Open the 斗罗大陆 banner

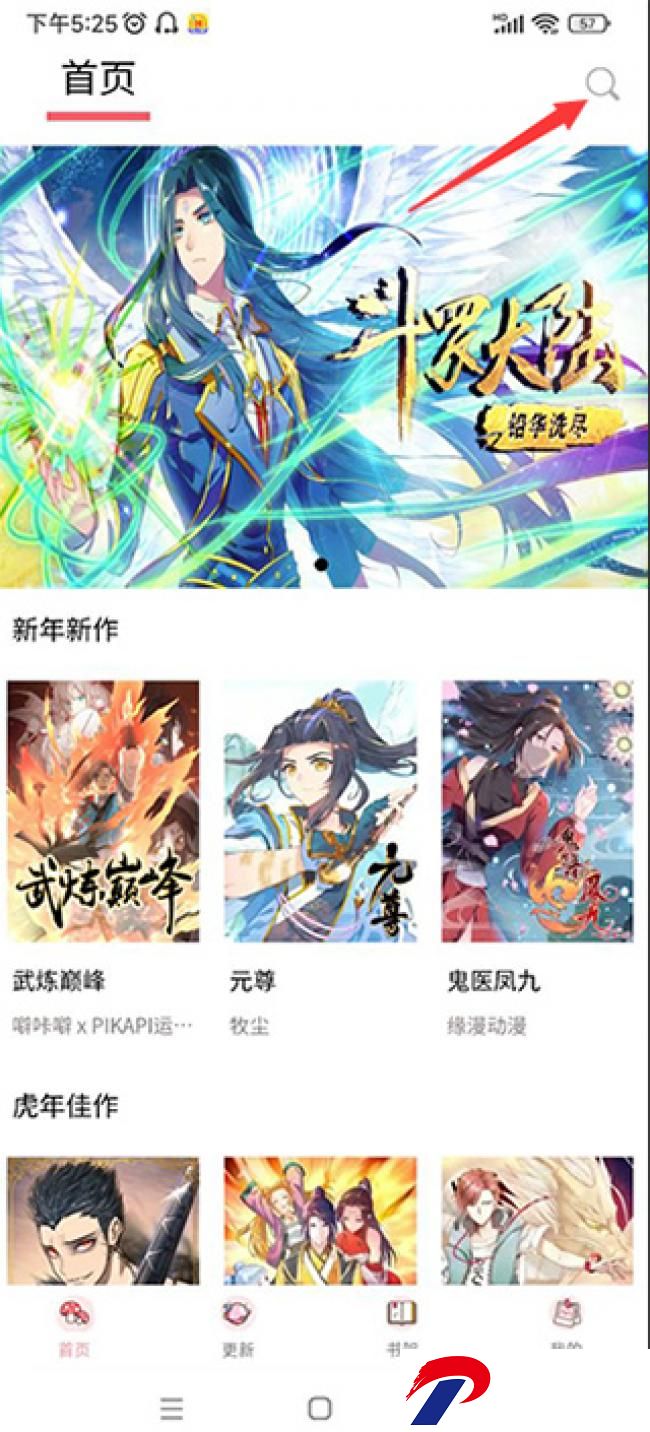[324, 366]
